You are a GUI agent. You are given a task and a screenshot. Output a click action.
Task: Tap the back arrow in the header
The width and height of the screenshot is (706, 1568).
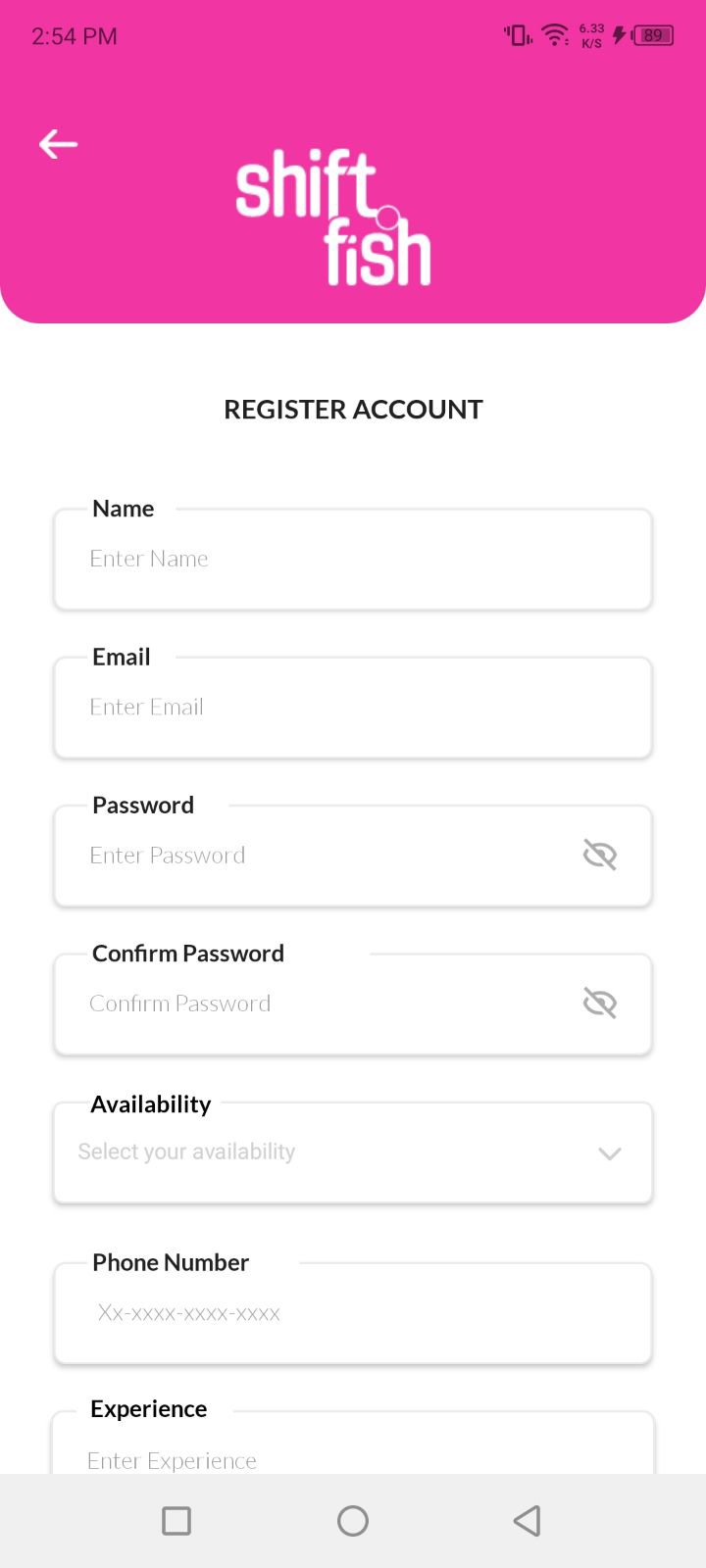[58, 144]
